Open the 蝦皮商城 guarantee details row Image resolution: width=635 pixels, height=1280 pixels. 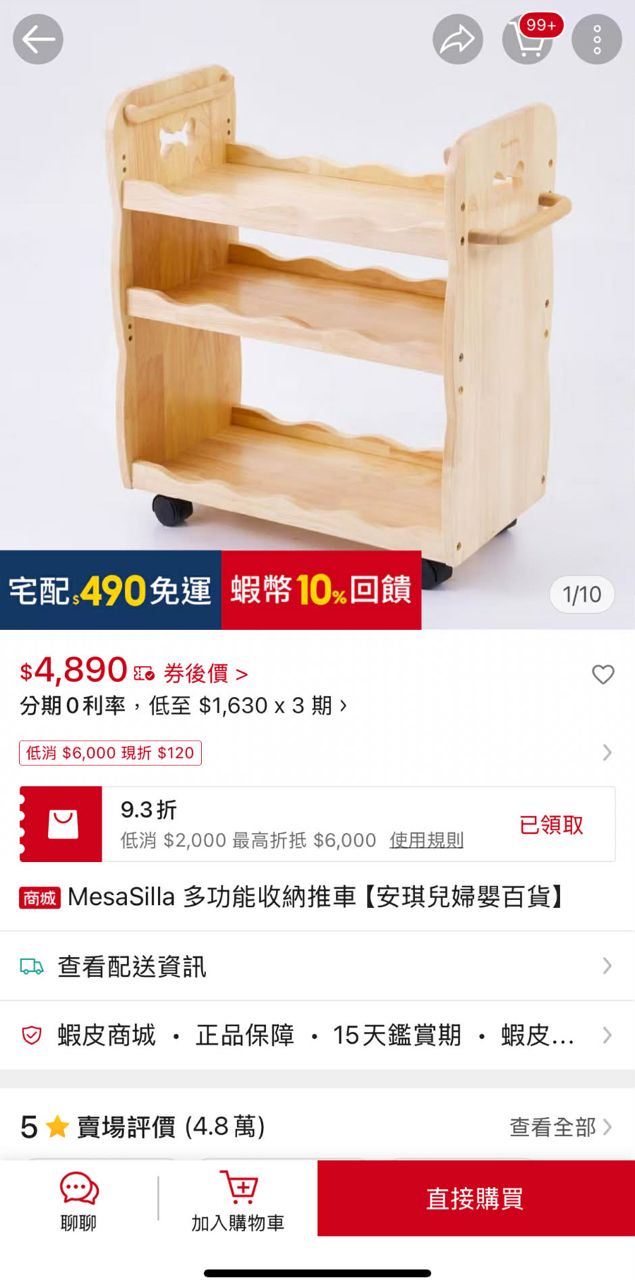[x=316, y=1035]
